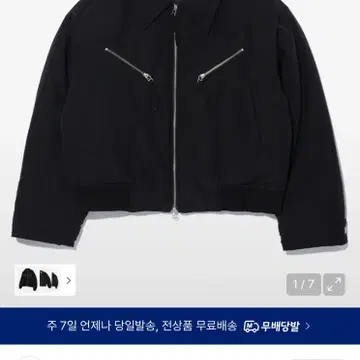
Task: Open the jacket product image
Action: (x=180, y=127)
